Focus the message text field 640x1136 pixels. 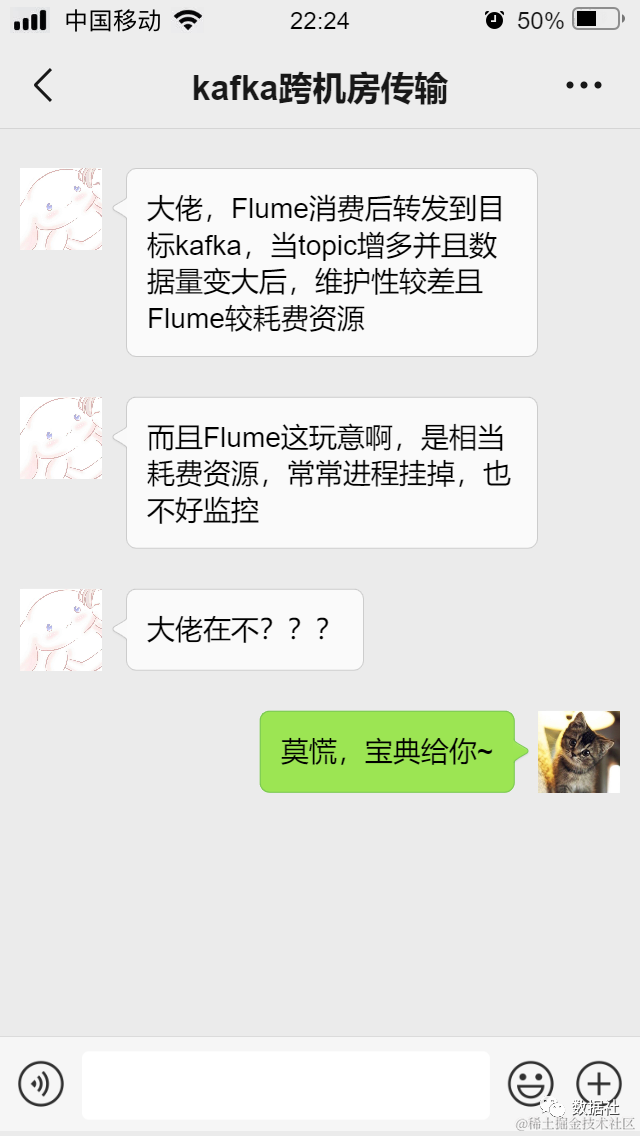click(286, 1084)
